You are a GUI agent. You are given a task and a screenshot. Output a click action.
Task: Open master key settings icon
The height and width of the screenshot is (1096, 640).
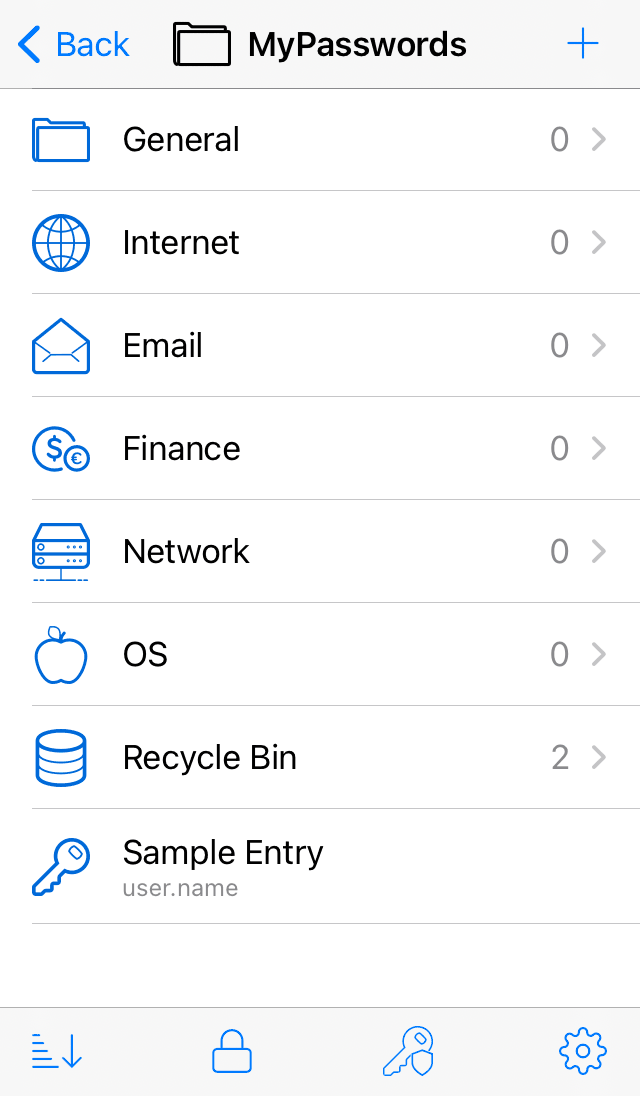[x=408, y=1051]
